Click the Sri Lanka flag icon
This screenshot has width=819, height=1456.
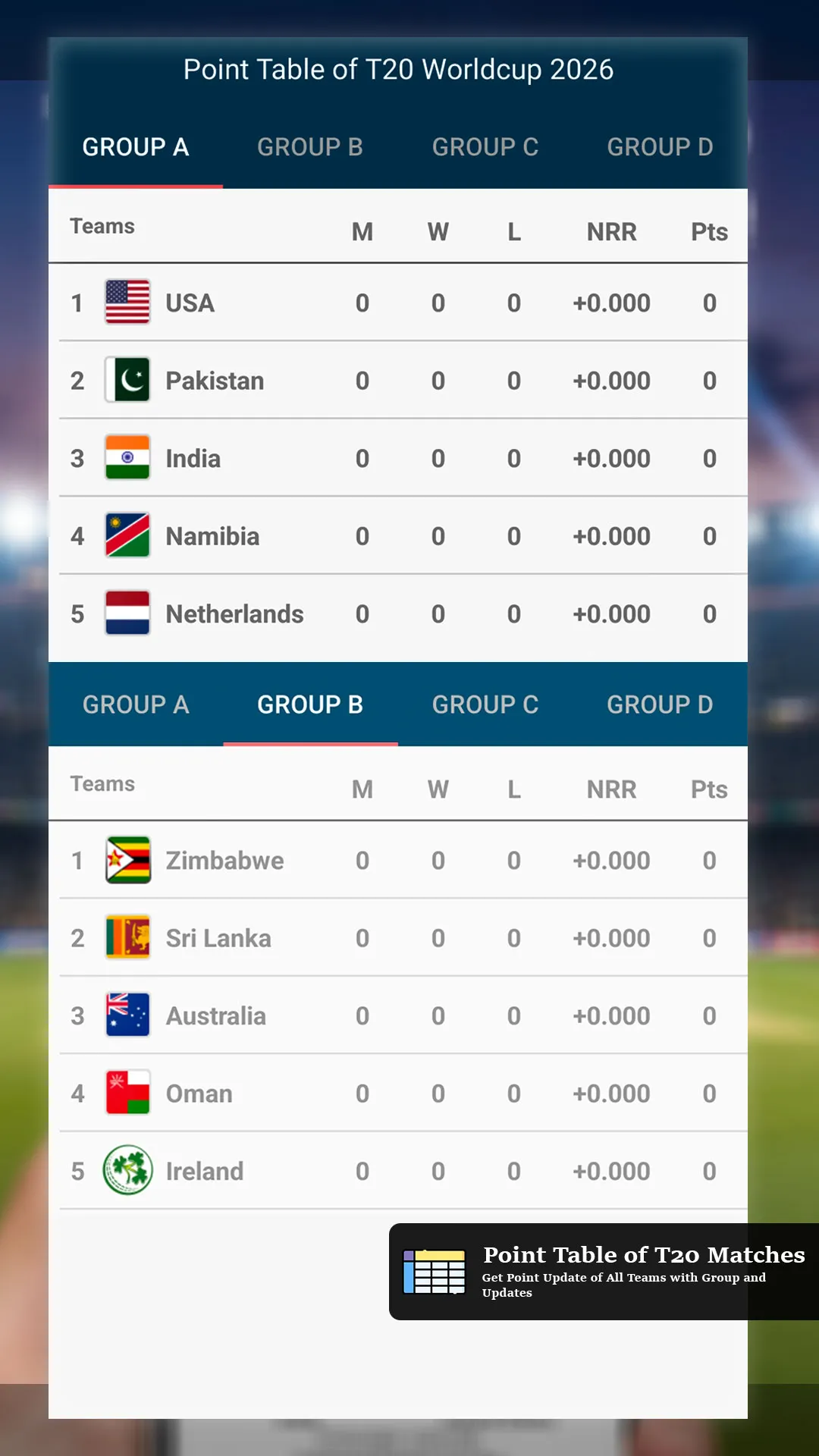(x=127, y=938)
